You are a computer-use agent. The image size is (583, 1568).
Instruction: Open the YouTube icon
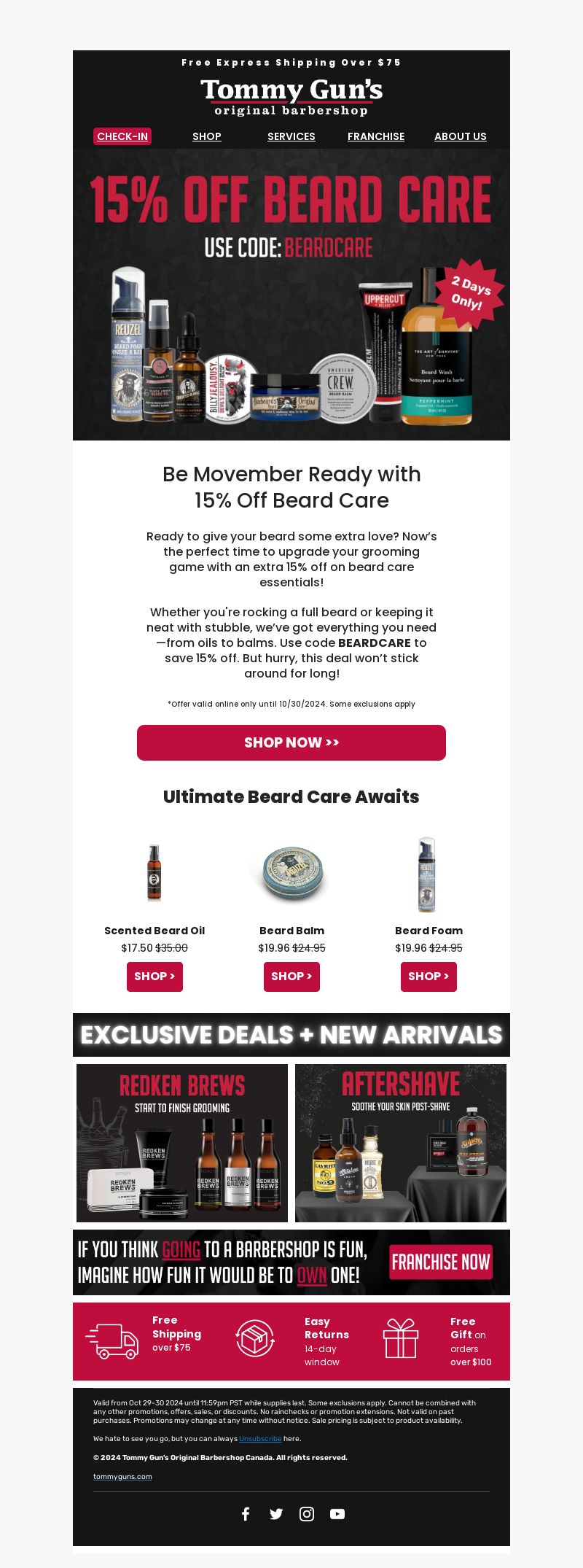(x=337, y=1514)
